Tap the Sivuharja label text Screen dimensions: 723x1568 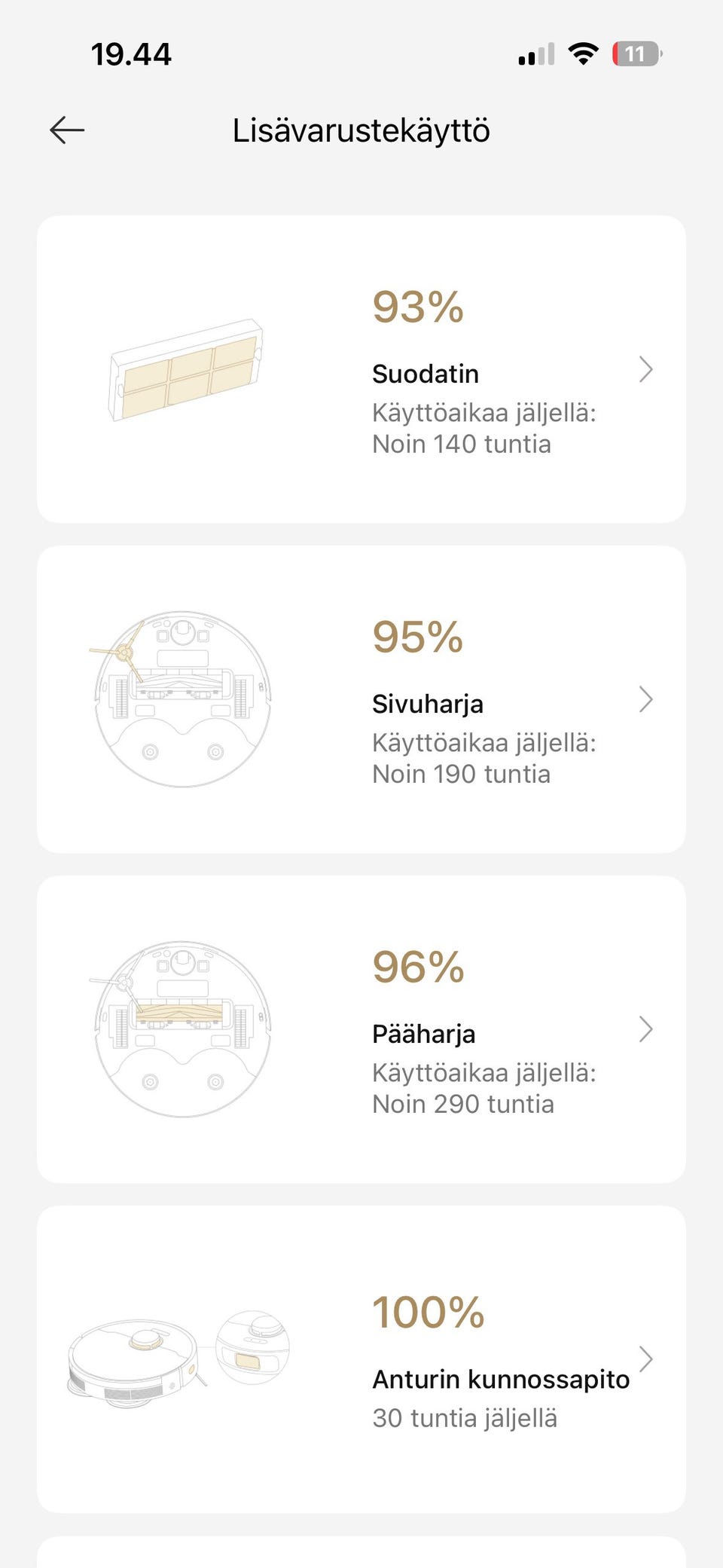point(426,703)
